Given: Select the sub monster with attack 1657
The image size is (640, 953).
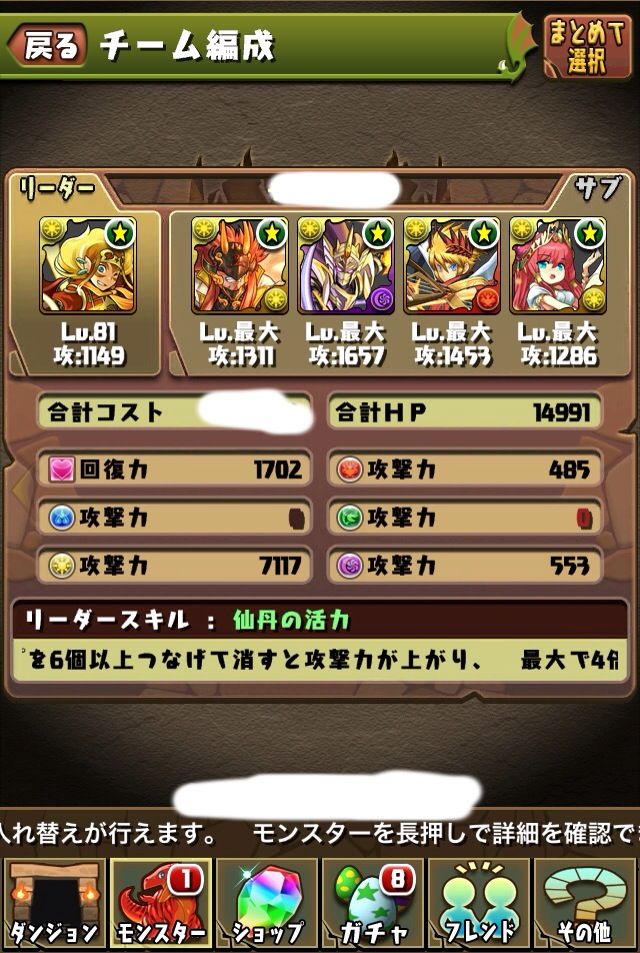Looking at the screenshot, I should point(346,266).
